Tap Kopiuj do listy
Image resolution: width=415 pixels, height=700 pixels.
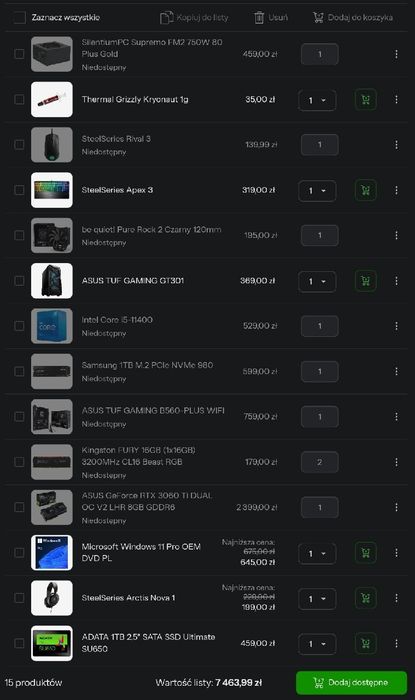(x=194, y=17)
